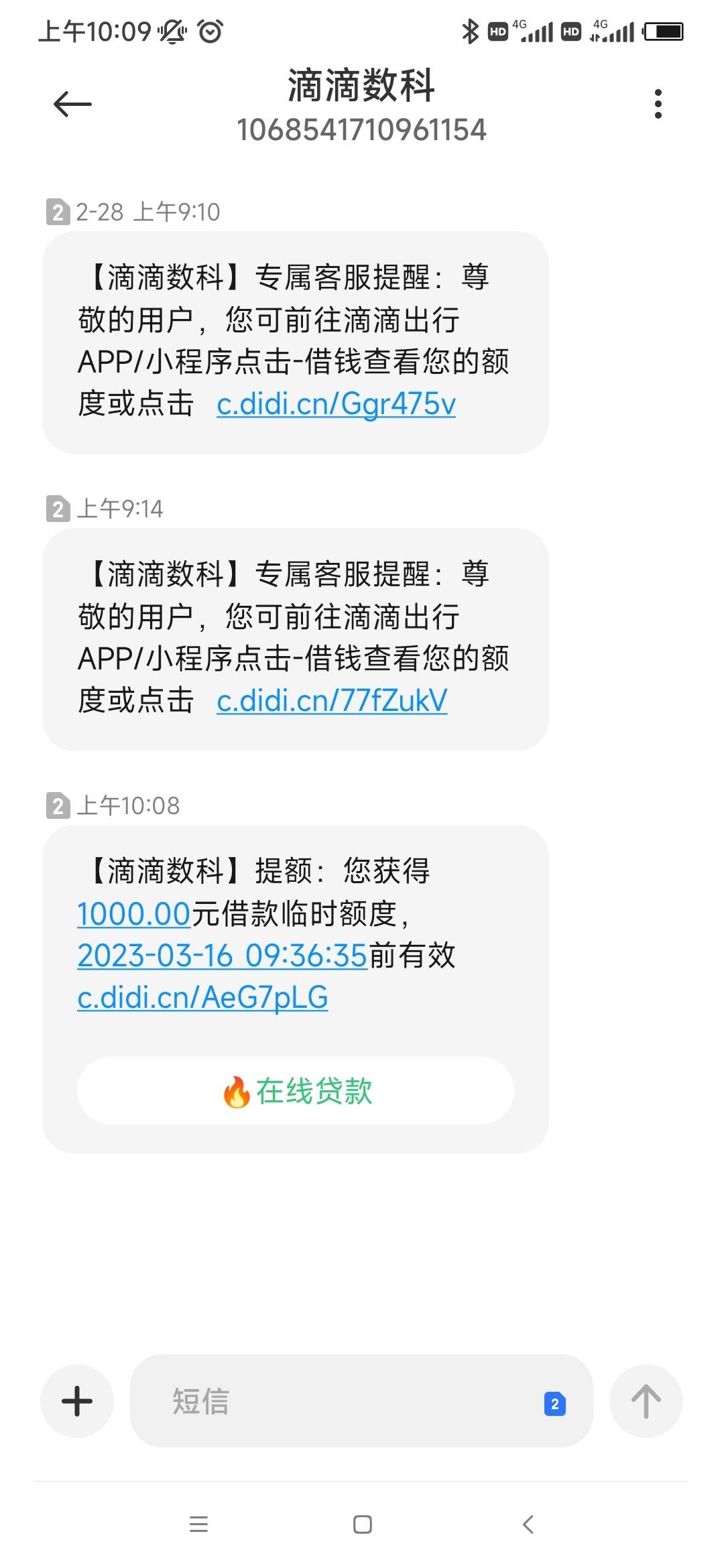
Task: Tap the 2023-03-16 09:36:35 date link
Action: tap(223, 956)
